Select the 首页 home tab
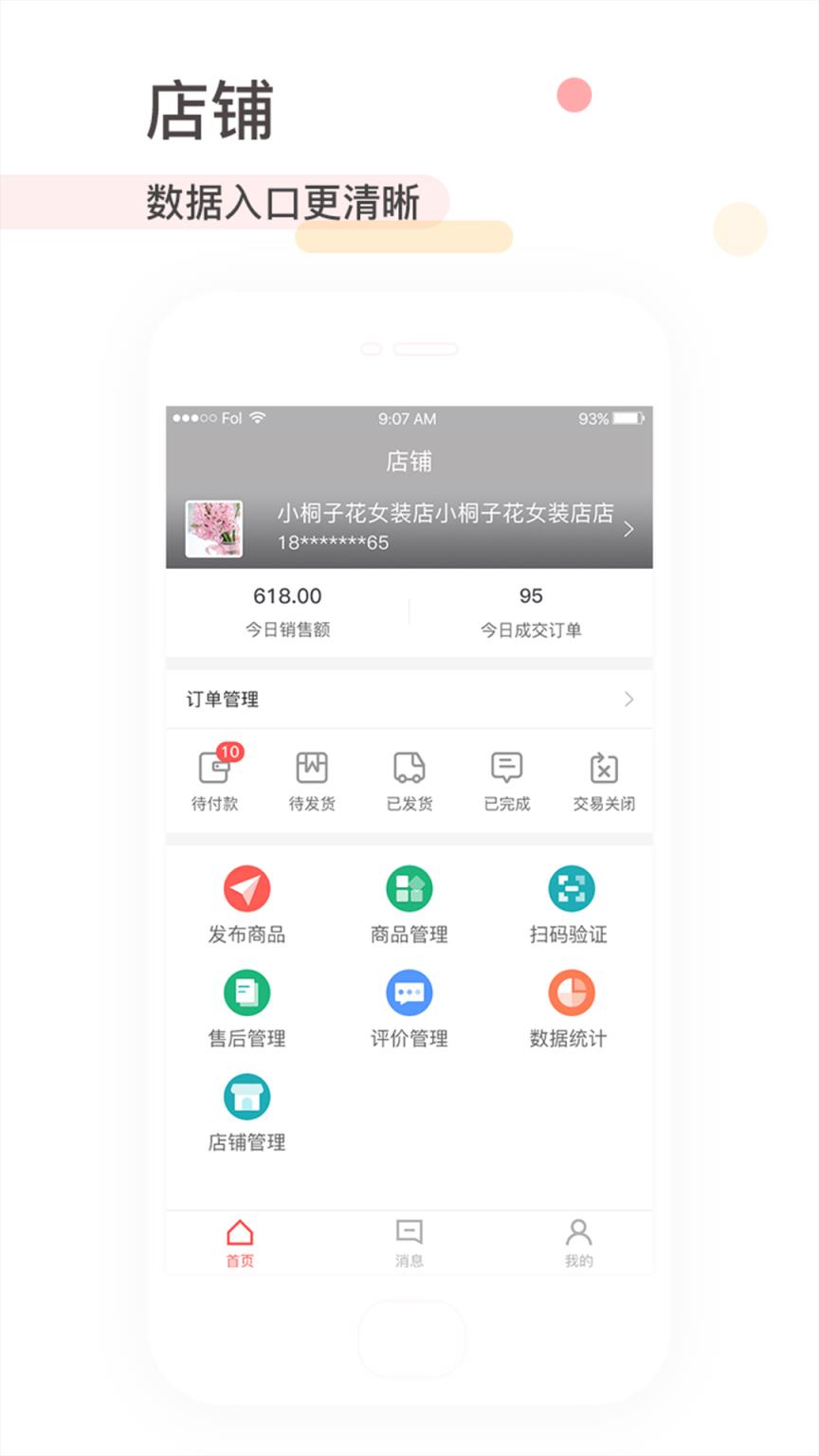 [x=237, y=1242]
